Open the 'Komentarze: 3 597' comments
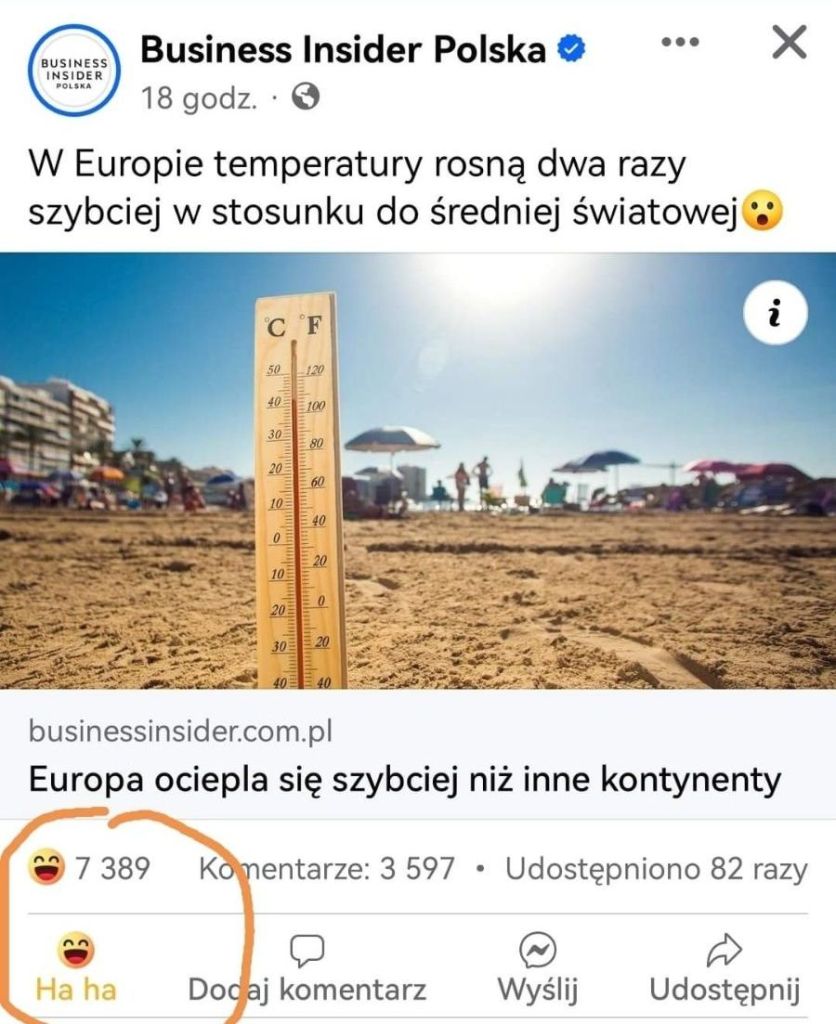Screen dimensions: 836x1024 pyautogui.click(x=327, y=868)
